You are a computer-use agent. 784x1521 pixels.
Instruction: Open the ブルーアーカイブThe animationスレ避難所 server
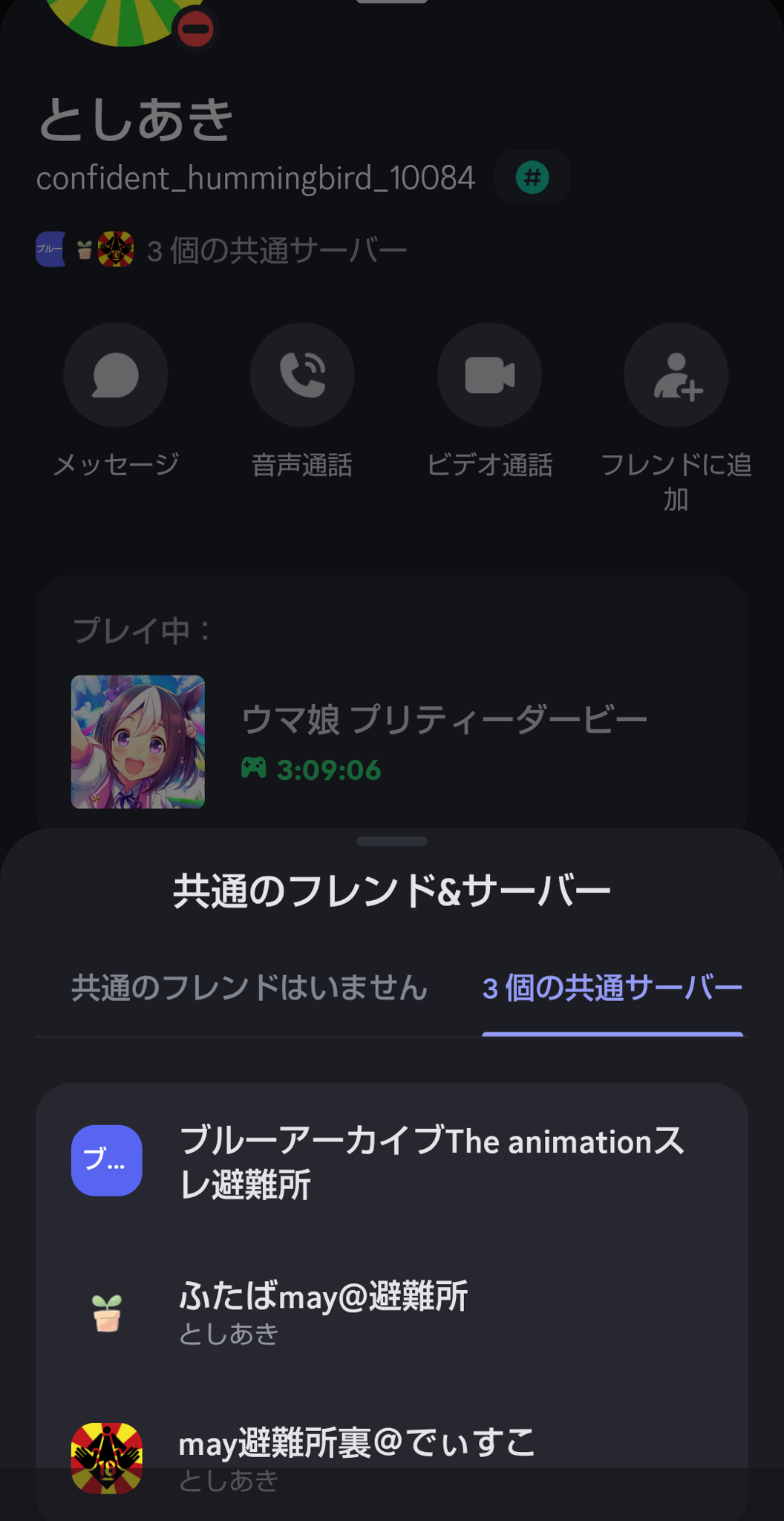pos(391,1162)
